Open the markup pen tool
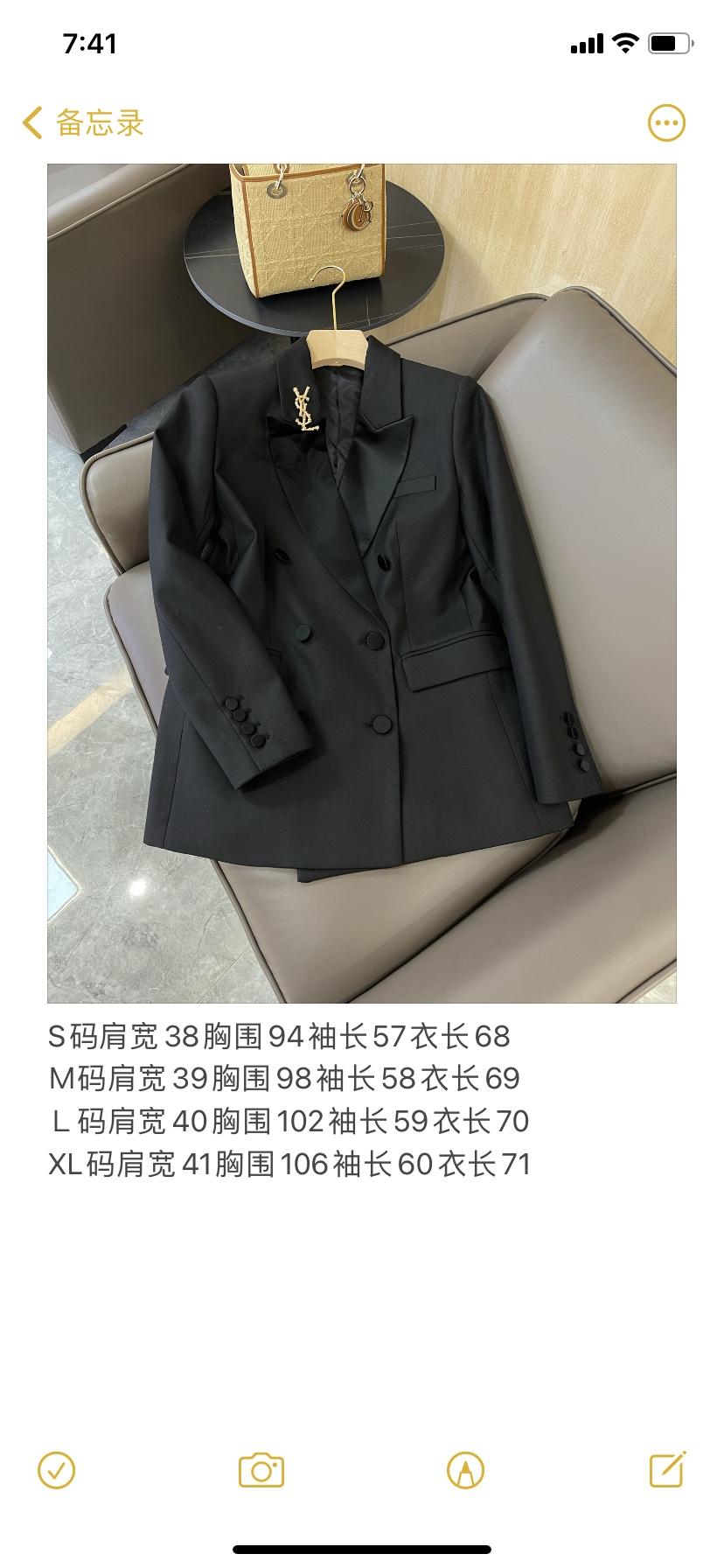 click(465, 1470)
